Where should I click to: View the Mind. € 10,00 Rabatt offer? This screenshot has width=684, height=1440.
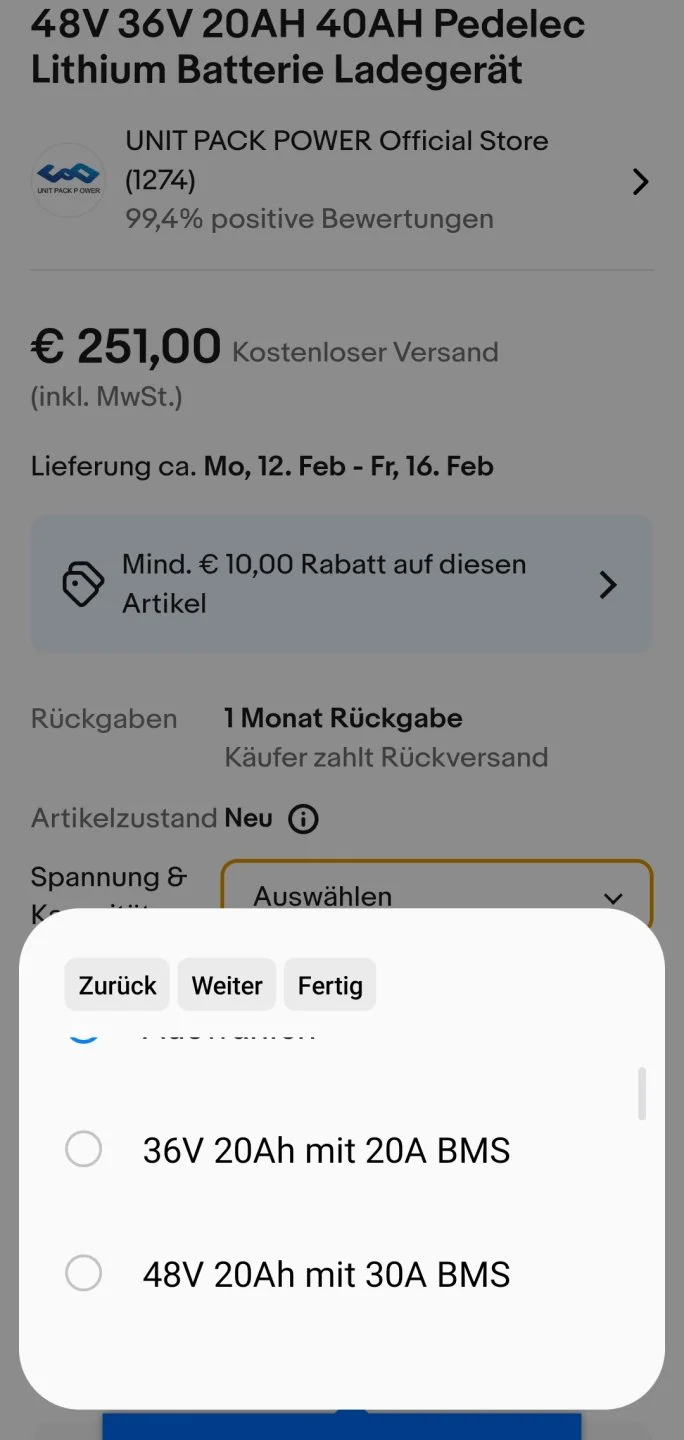pos(340,584)
